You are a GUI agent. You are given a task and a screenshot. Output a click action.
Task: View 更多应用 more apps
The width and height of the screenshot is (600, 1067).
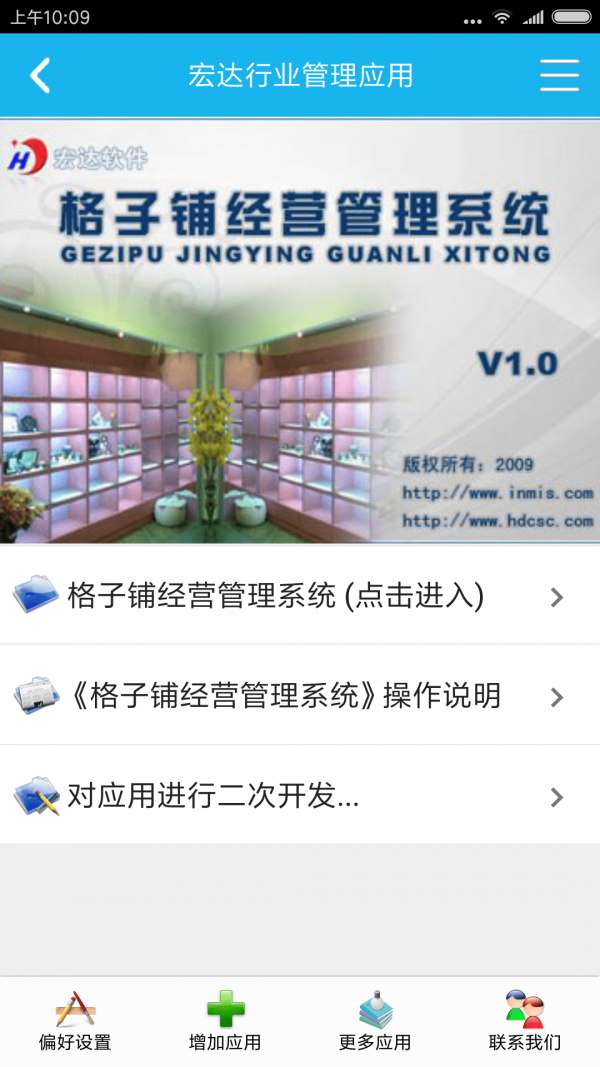tap(375, 1021)
